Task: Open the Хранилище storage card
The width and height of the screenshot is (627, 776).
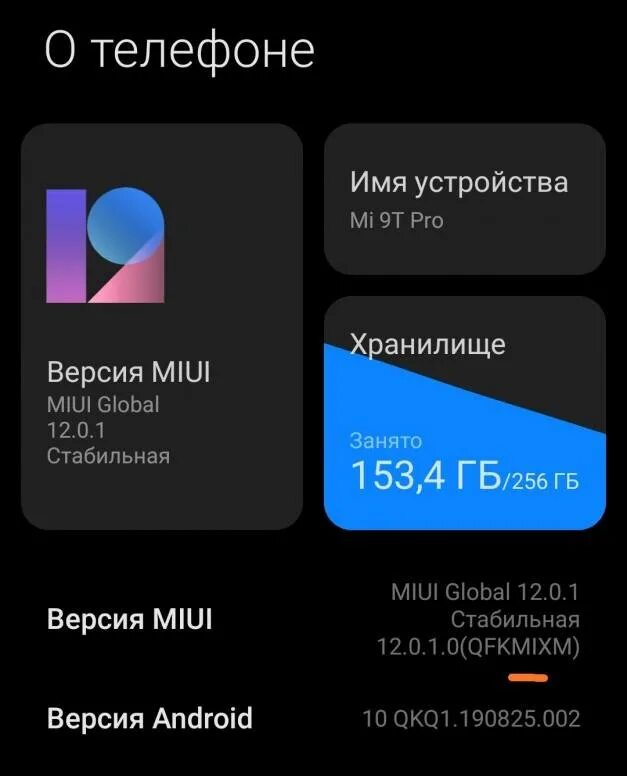Action: click(x=464, y=412)
